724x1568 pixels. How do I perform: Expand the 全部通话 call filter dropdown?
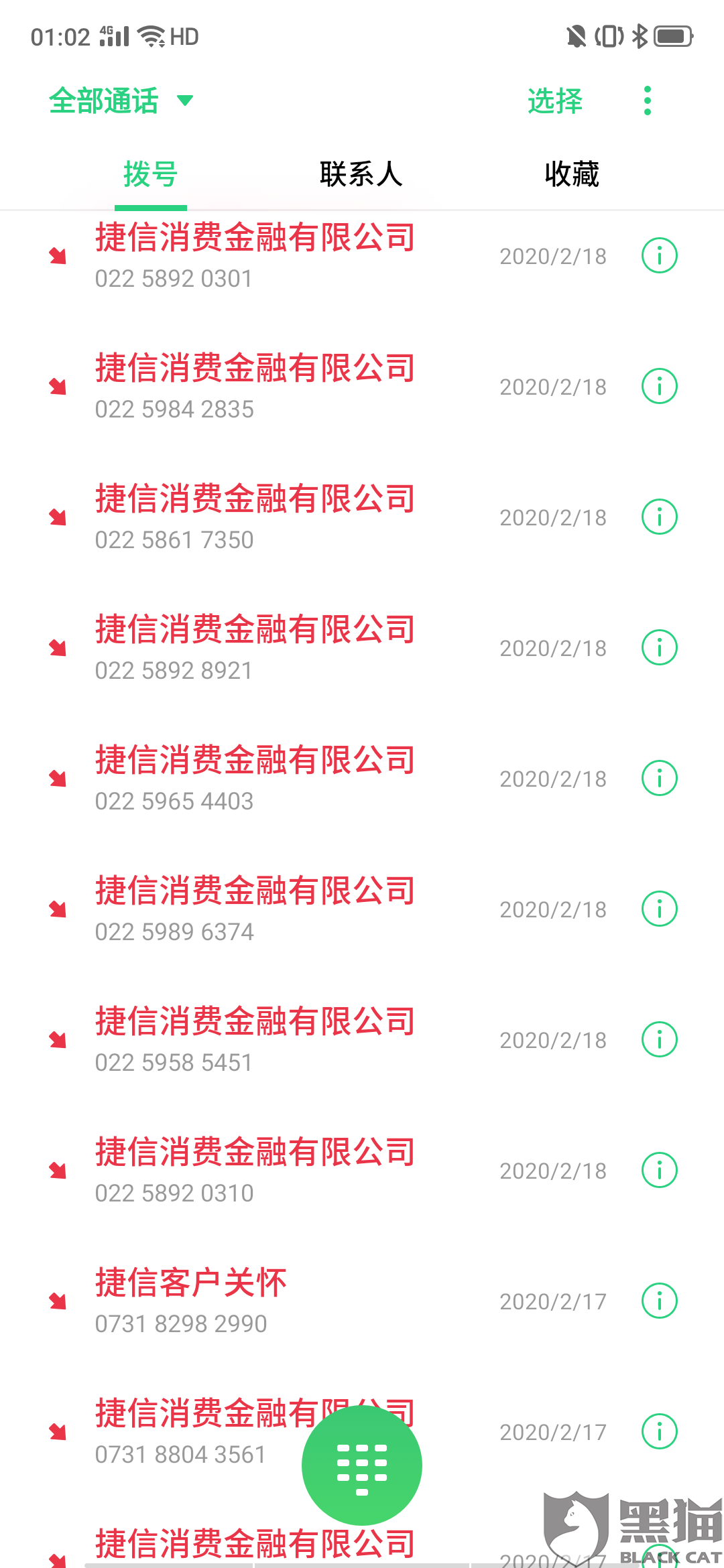tap(121, 101)
